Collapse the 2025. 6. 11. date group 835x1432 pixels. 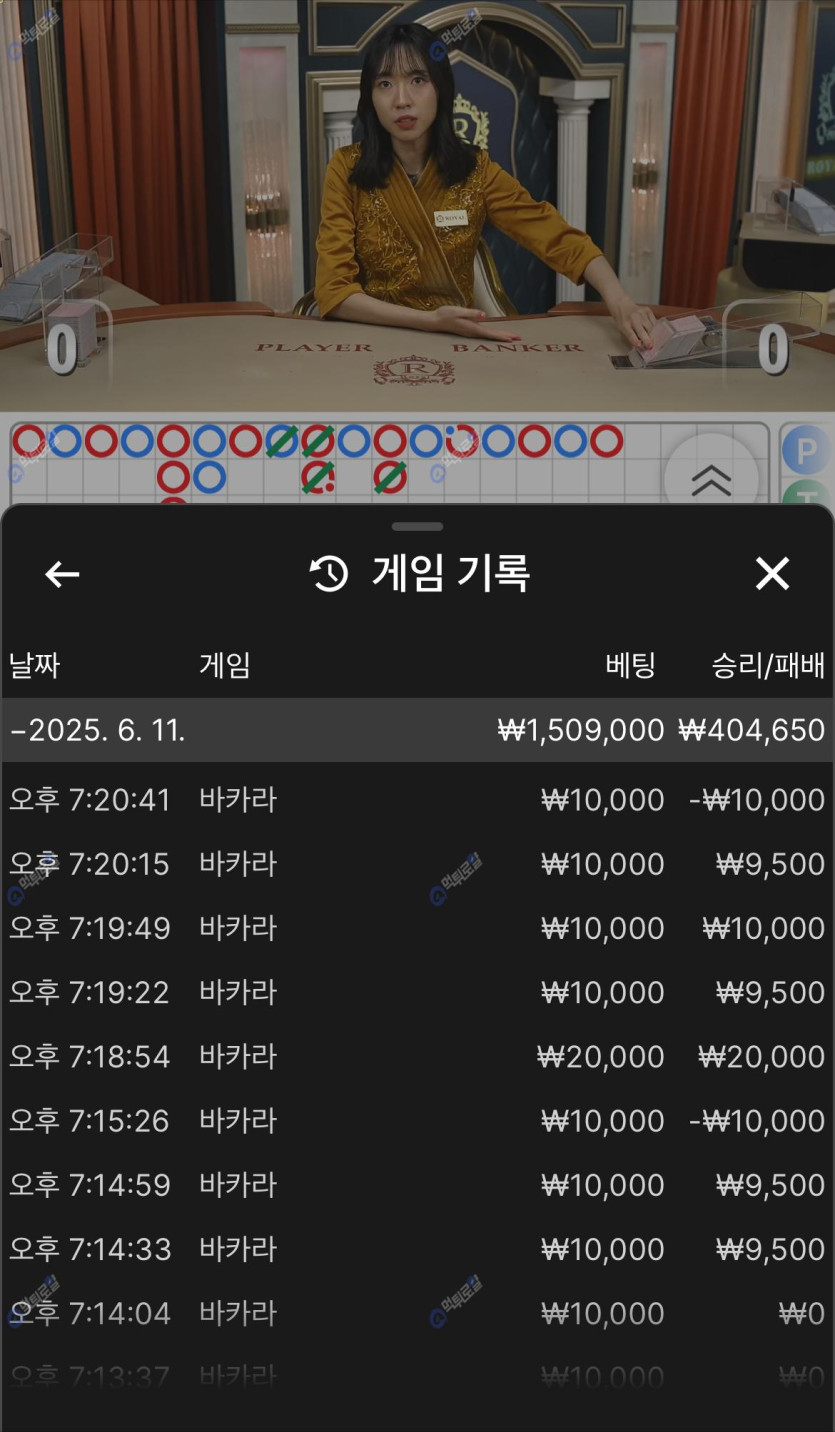coord(98,730)
